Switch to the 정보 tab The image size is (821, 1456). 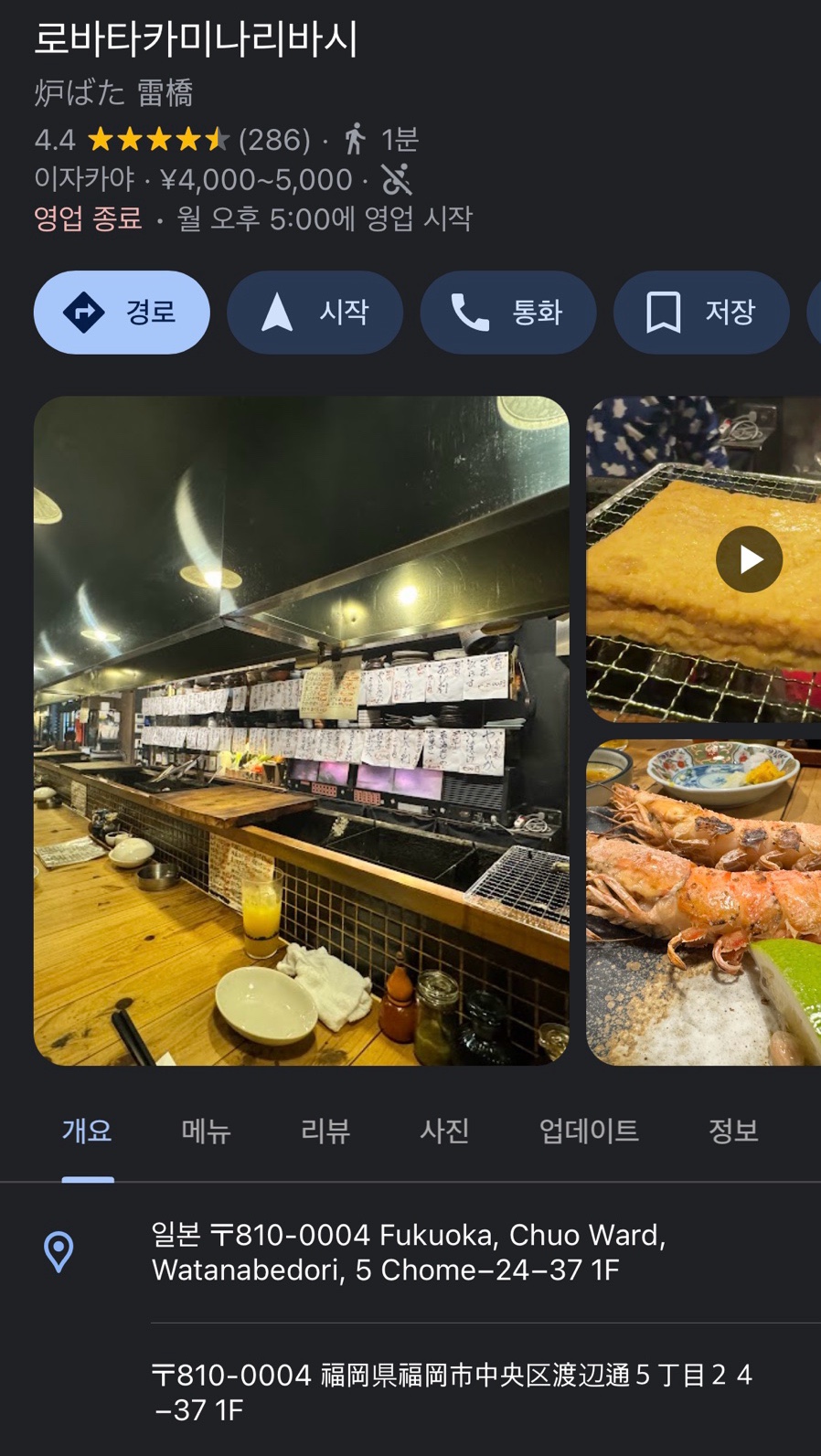(733, 1132)
